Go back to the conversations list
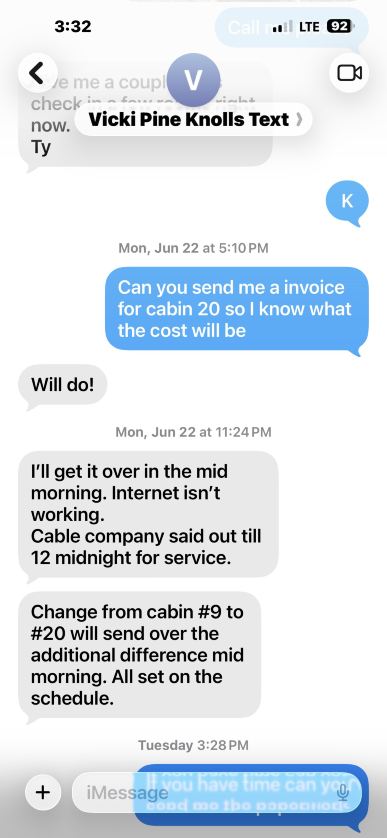 point(37,73)
